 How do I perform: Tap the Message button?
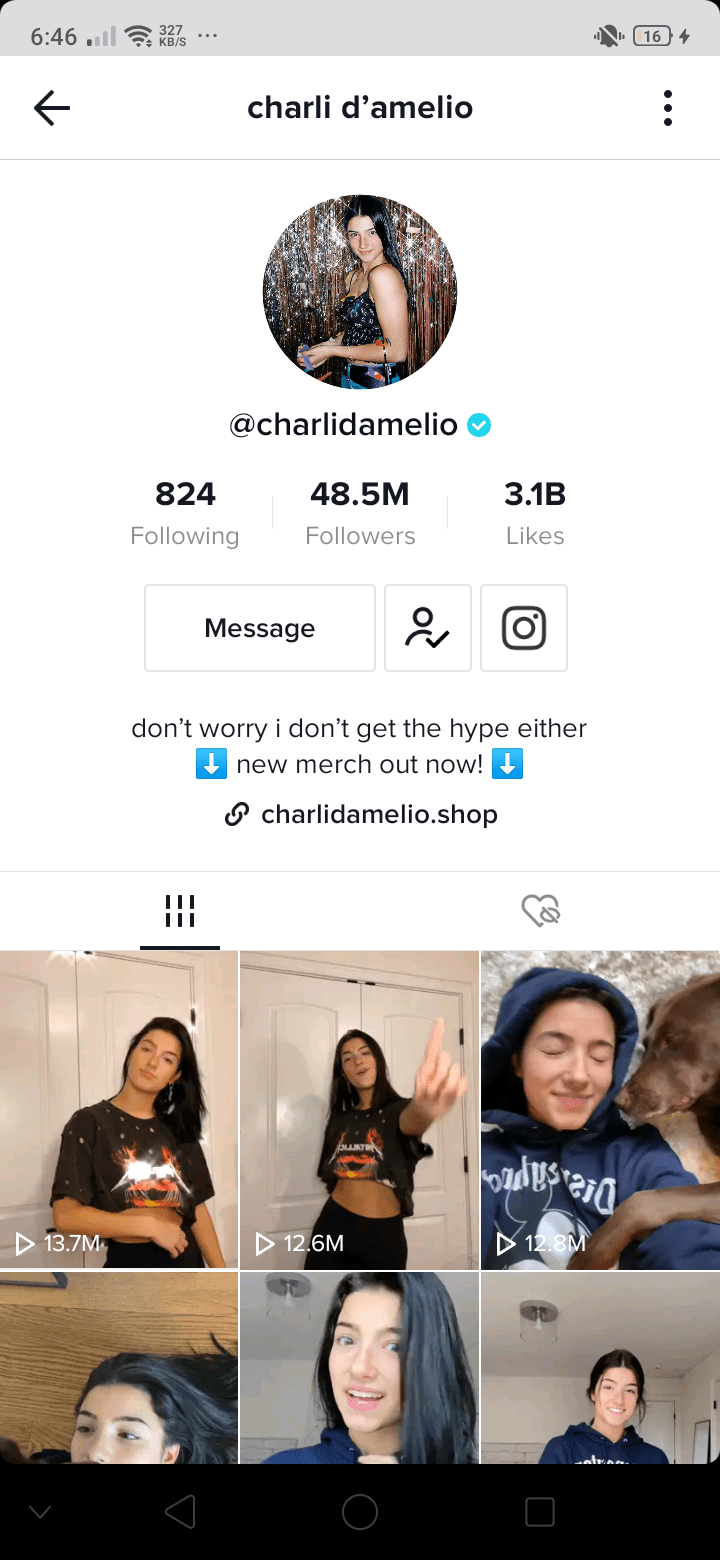coord(260,628)
